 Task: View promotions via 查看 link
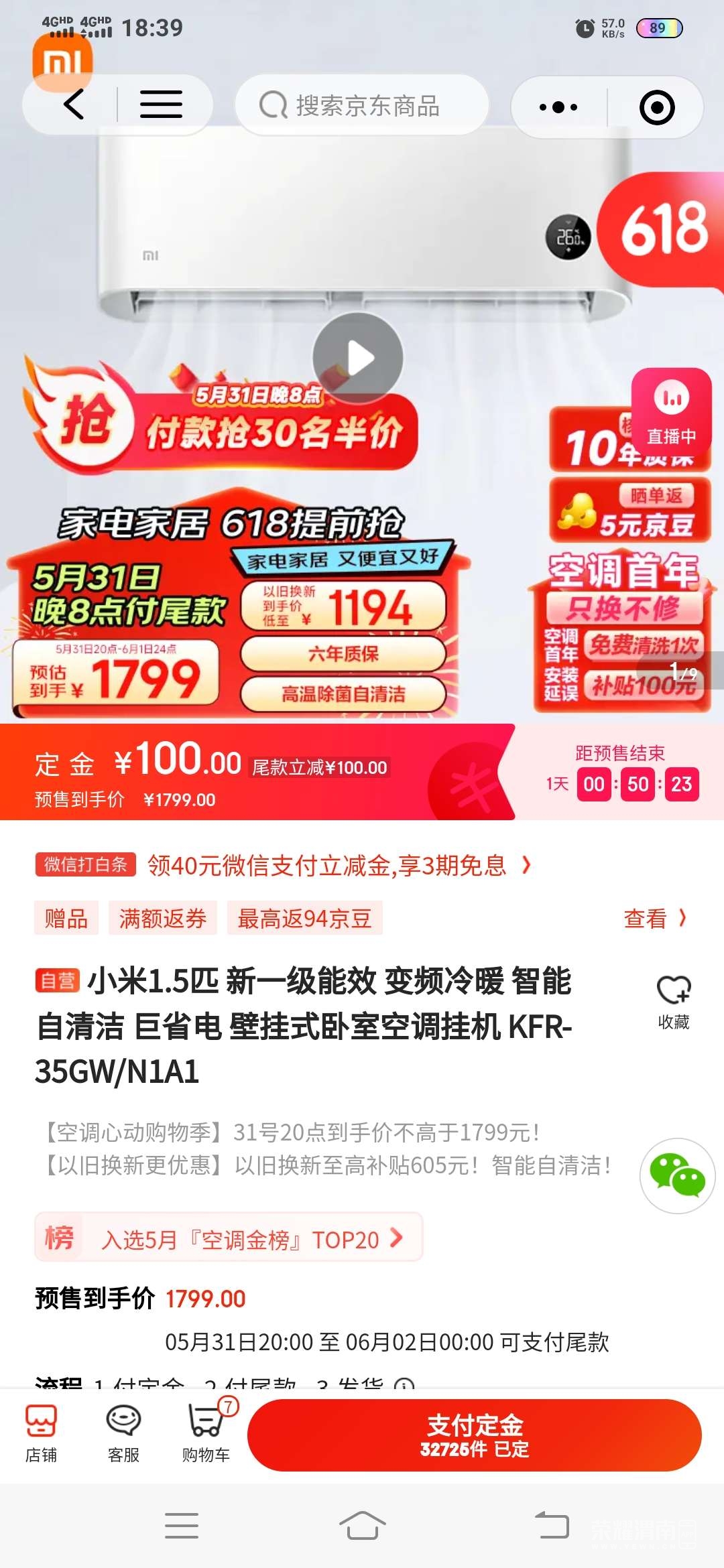[x=655, y=918]
